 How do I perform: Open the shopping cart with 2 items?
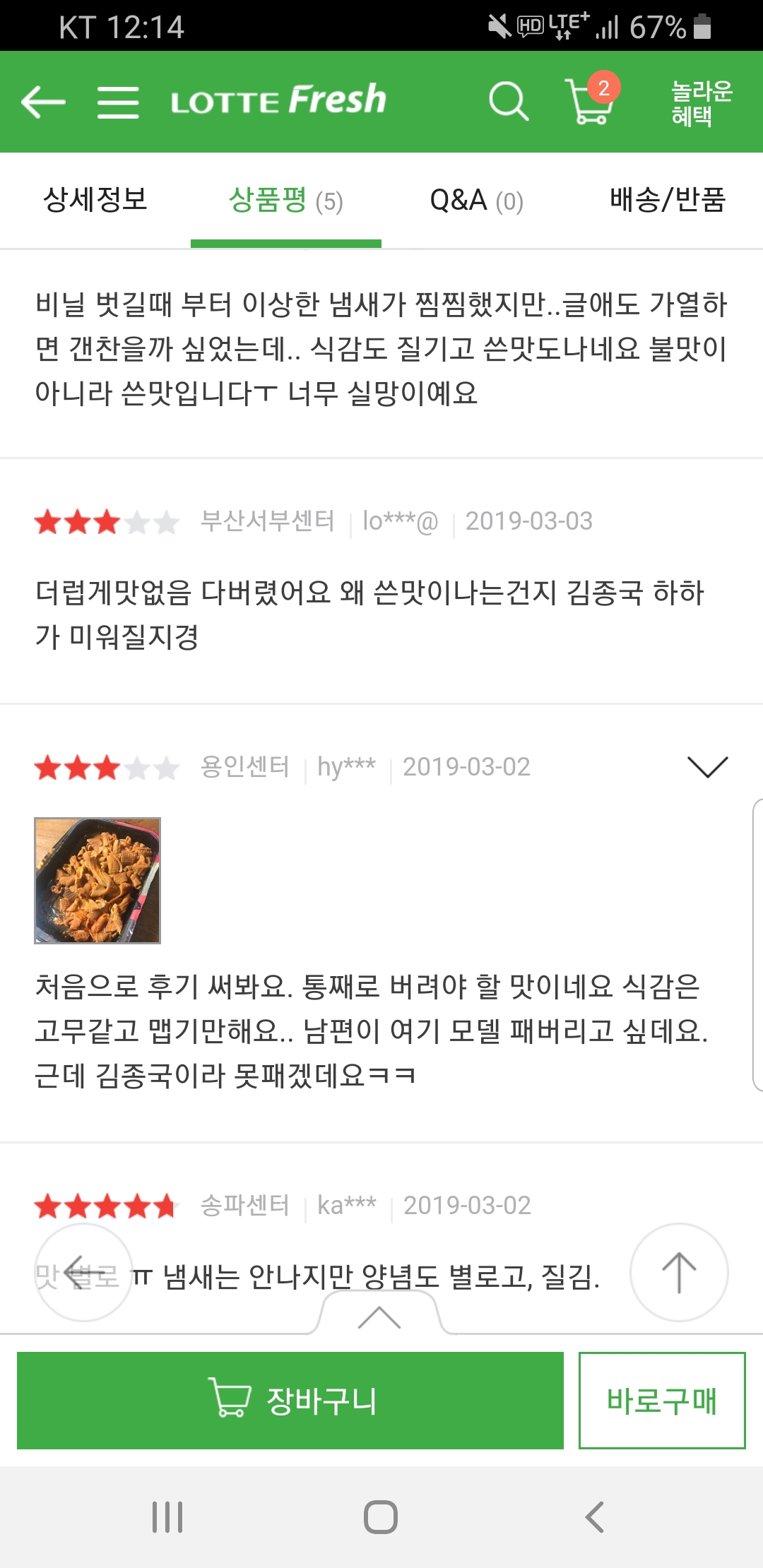pos(590,101)
